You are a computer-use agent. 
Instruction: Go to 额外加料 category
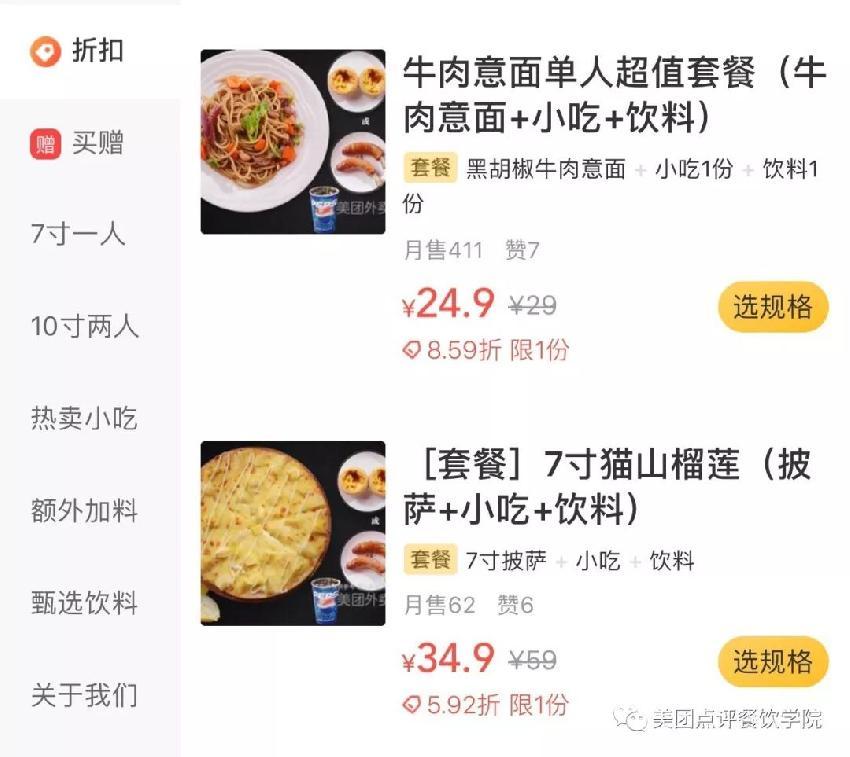point(84,511)
